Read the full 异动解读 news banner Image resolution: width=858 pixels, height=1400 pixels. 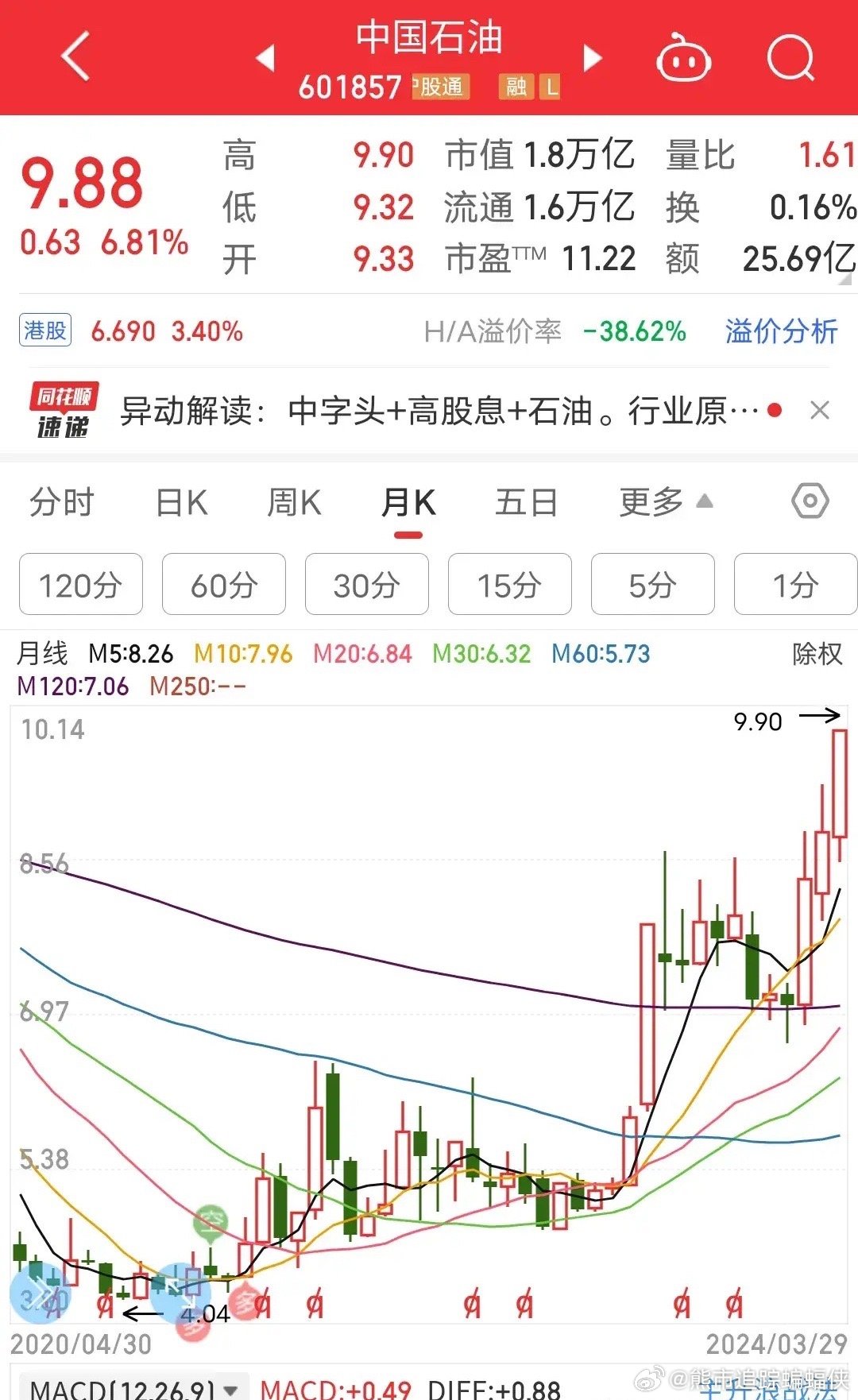pyautogui.click(x=429, y=409)
